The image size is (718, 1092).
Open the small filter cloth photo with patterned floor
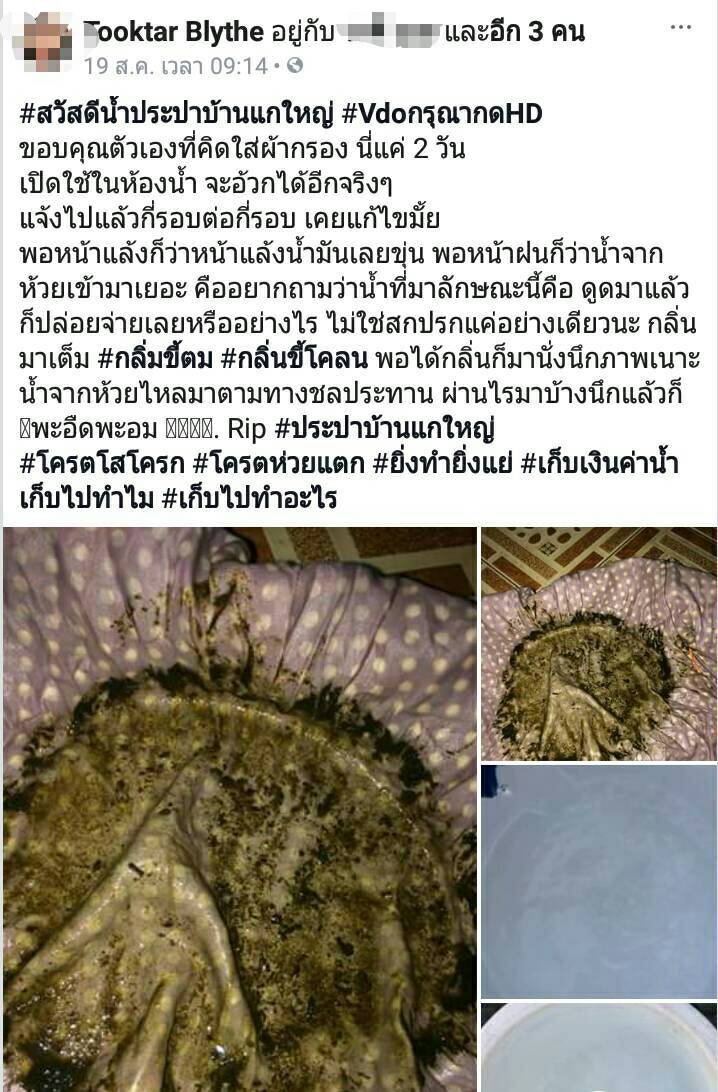[x=598, y=643]
